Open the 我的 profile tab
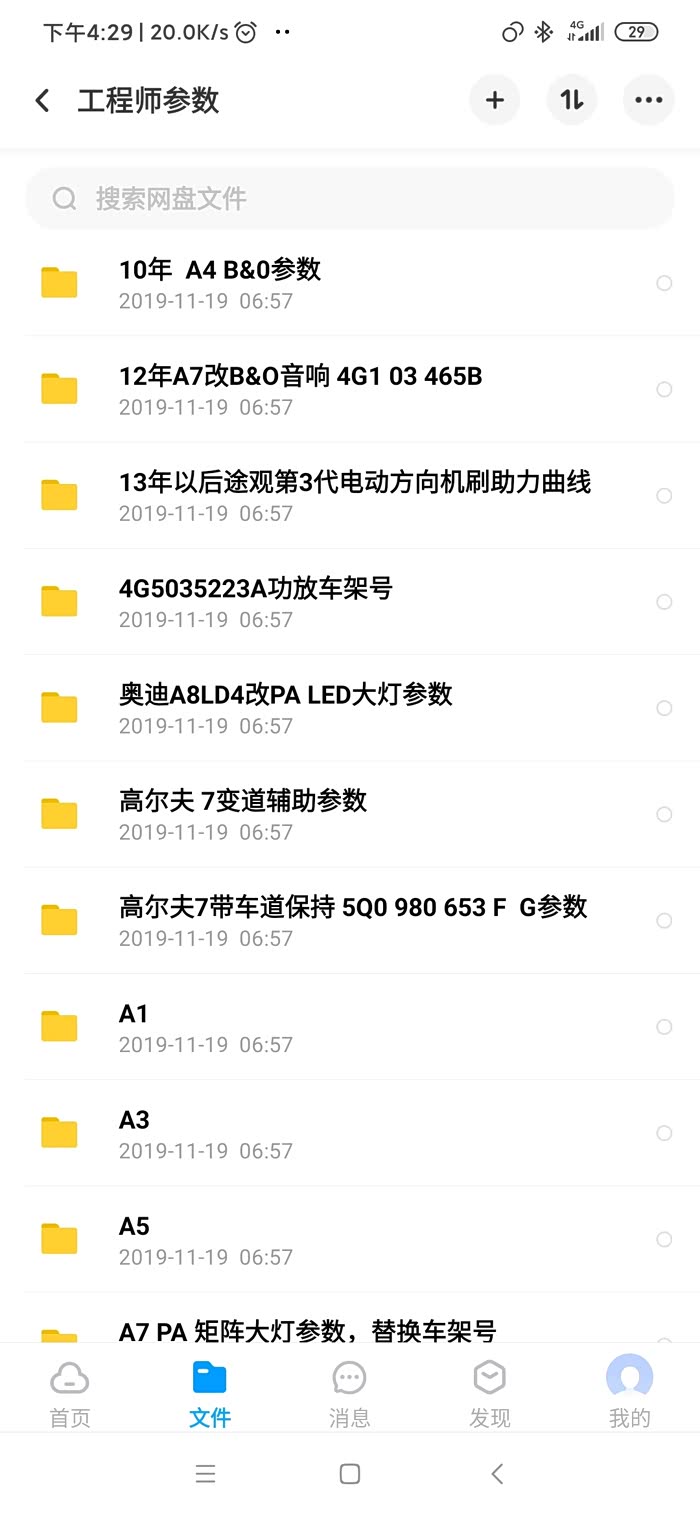 point(629,1392)
